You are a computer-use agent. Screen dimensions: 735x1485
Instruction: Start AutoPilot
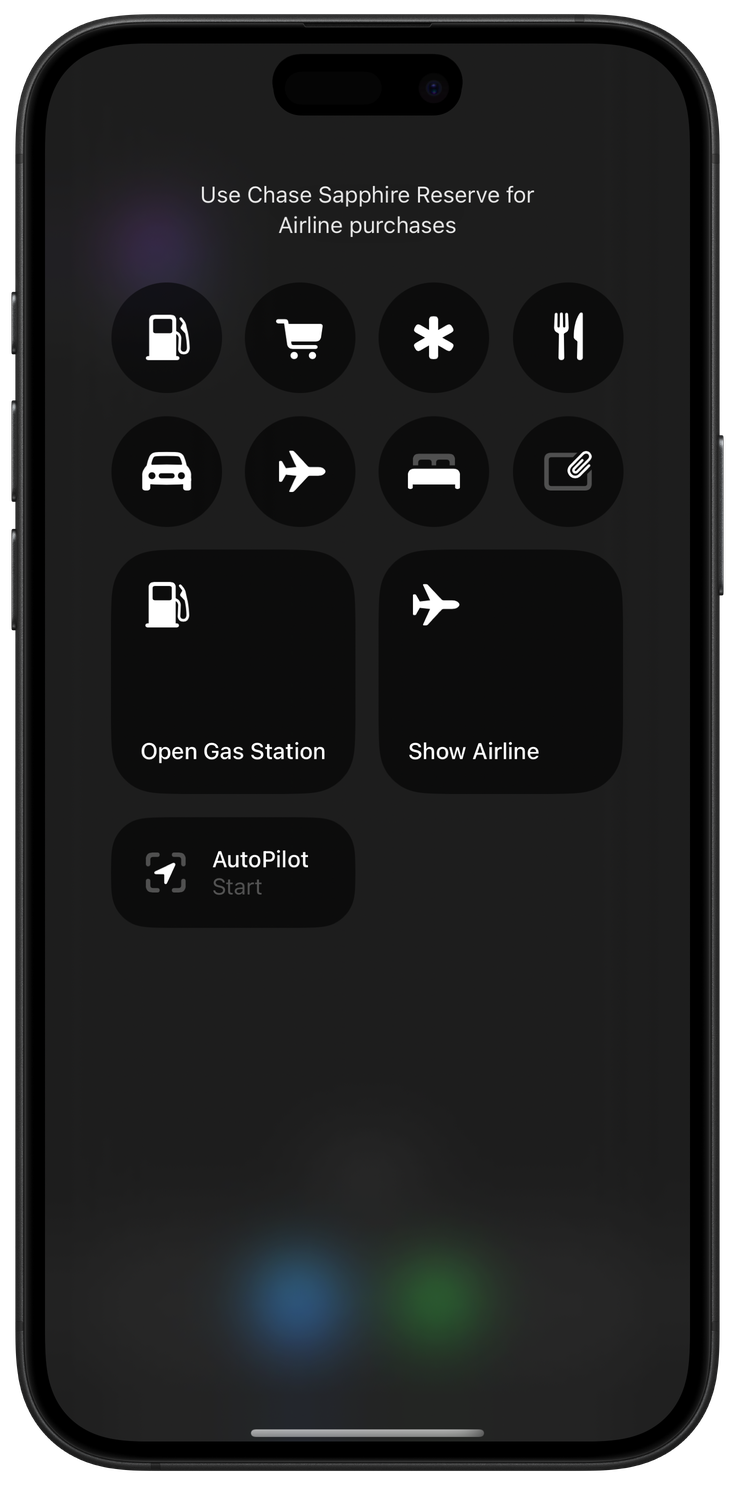[233, 872]
